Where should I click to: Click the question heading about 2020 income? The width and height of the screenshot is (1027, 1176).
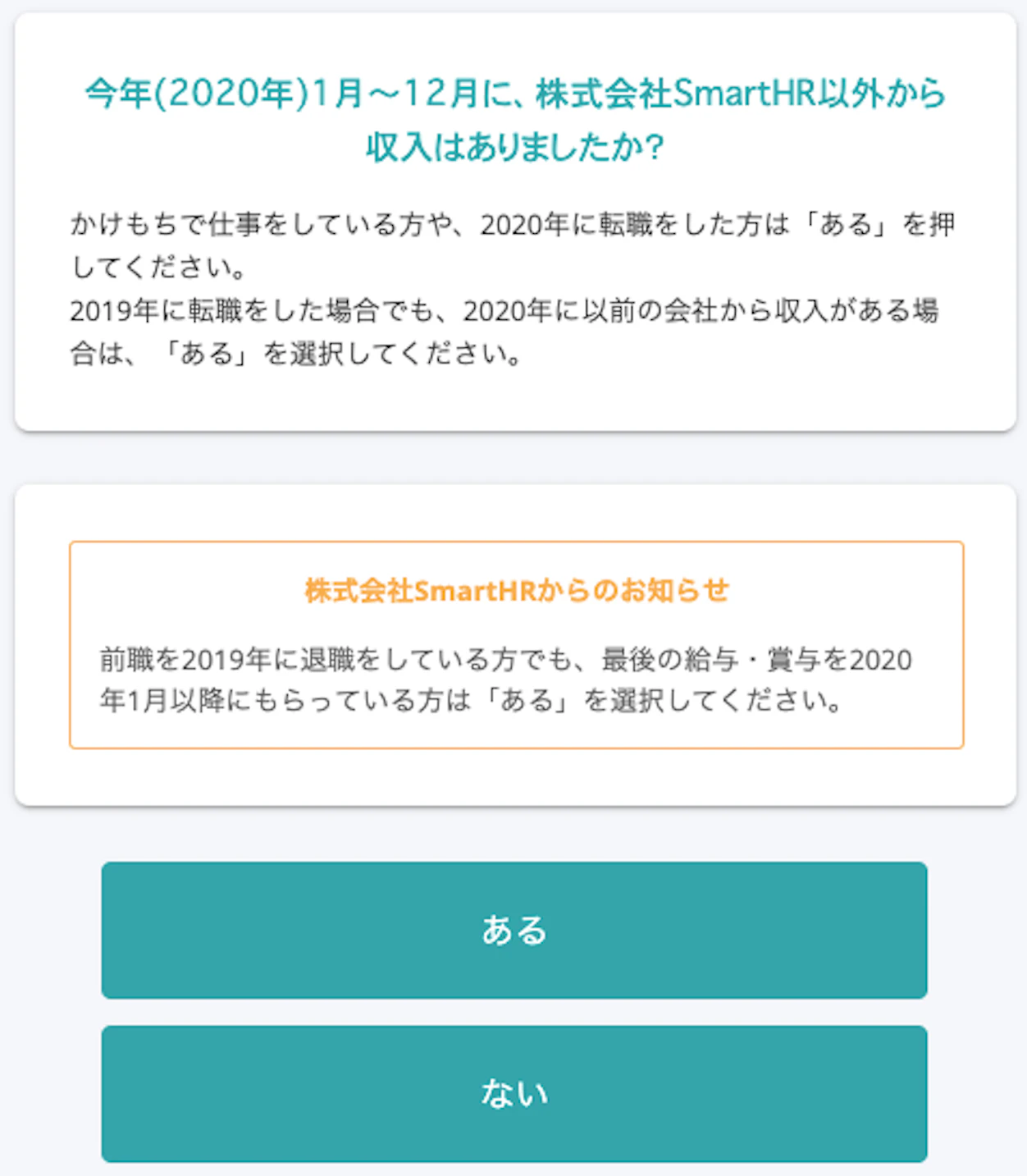[x=513, y=119]
